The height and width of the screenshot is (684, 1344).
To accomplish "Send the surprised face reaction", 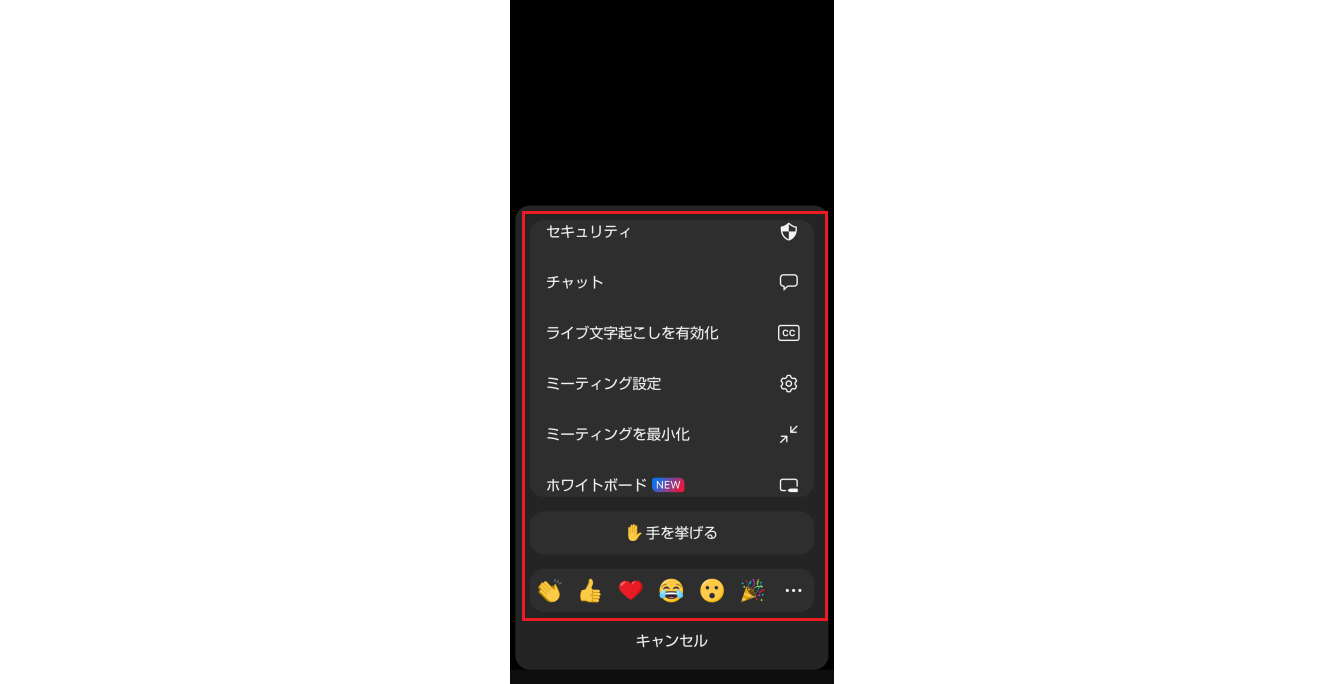I will click(x=711, y=591).
